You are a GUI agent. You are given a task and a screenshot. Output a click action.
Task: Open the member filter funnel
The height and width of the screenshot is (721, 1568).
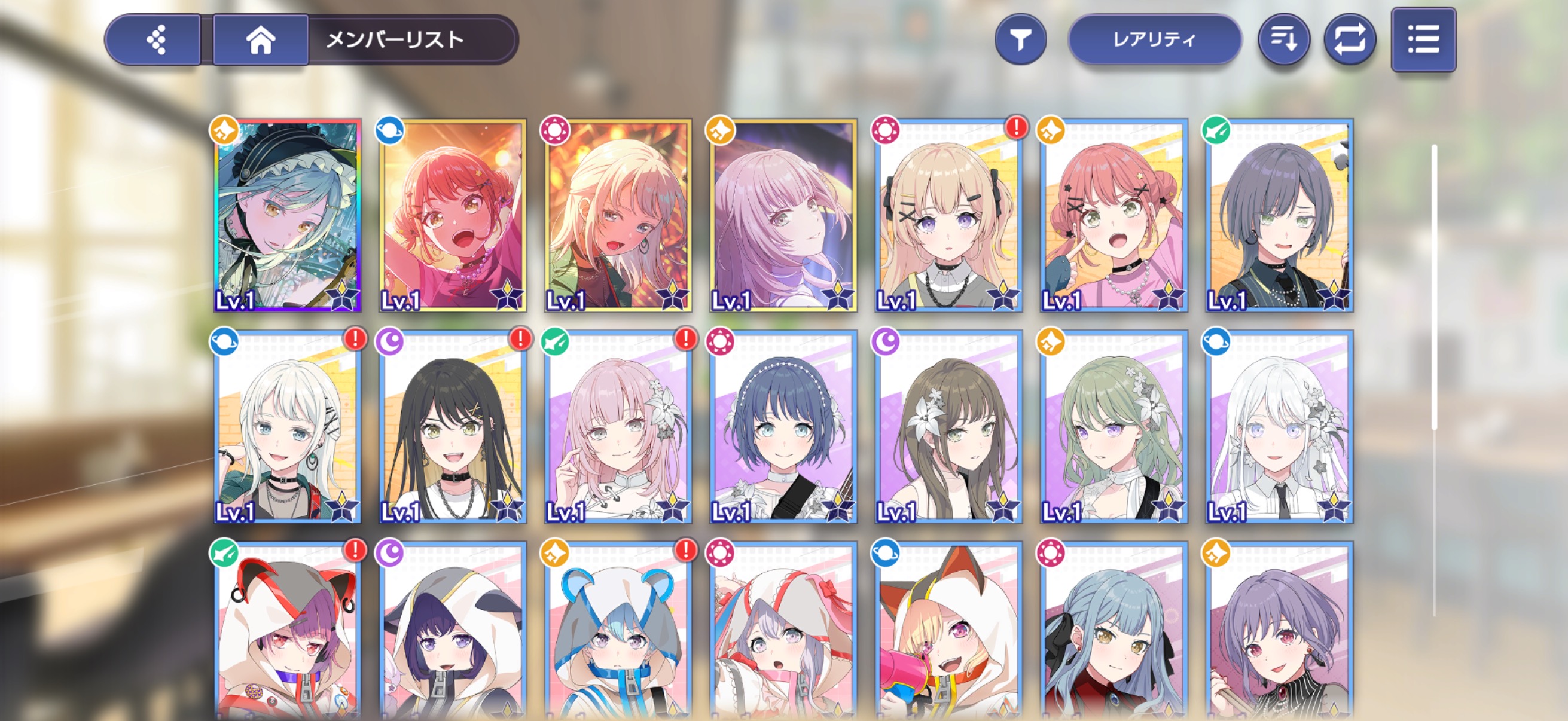pyautogui.click(x=1021, y=40)
